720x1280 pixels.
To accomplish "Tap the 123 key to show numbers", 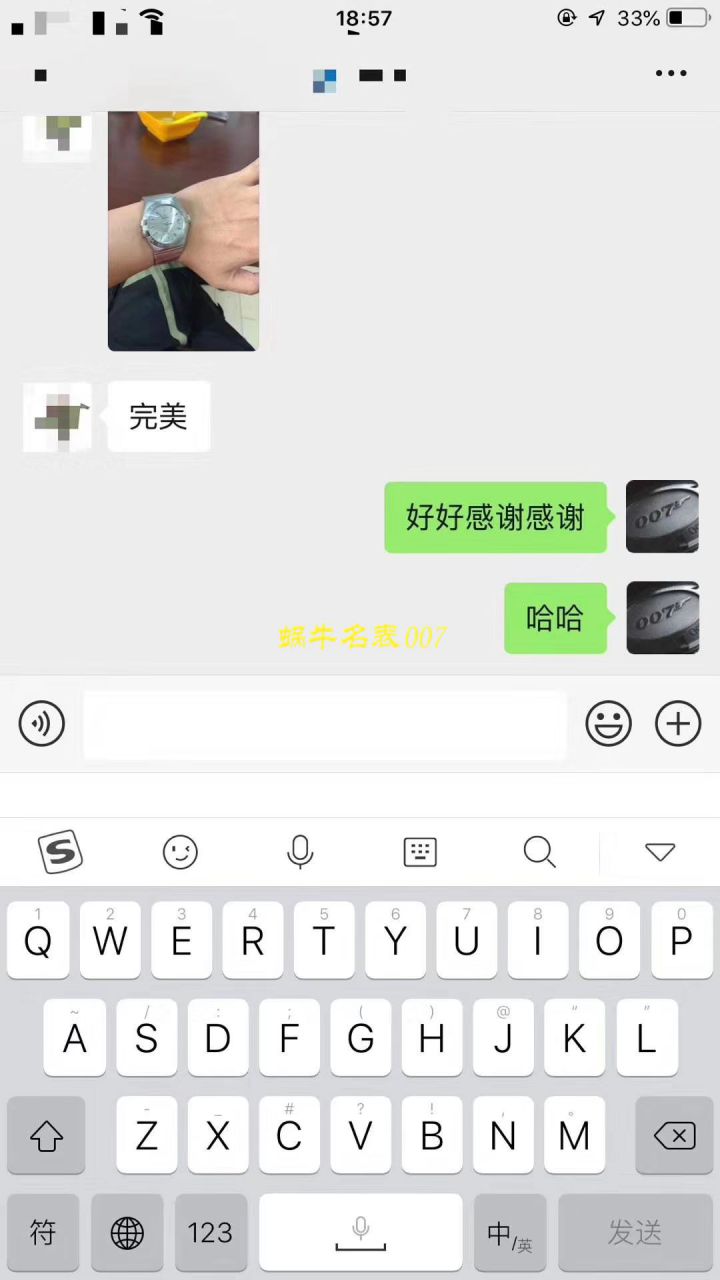I will [209, 1233].
